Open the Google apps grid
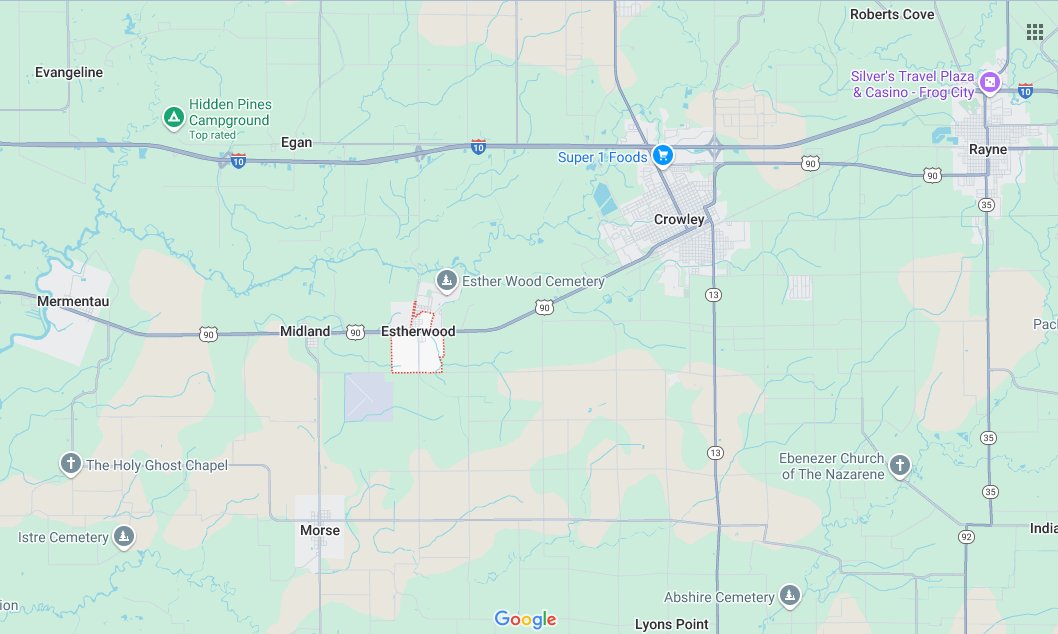1058x634 pixels. (x=1035, y=31)
